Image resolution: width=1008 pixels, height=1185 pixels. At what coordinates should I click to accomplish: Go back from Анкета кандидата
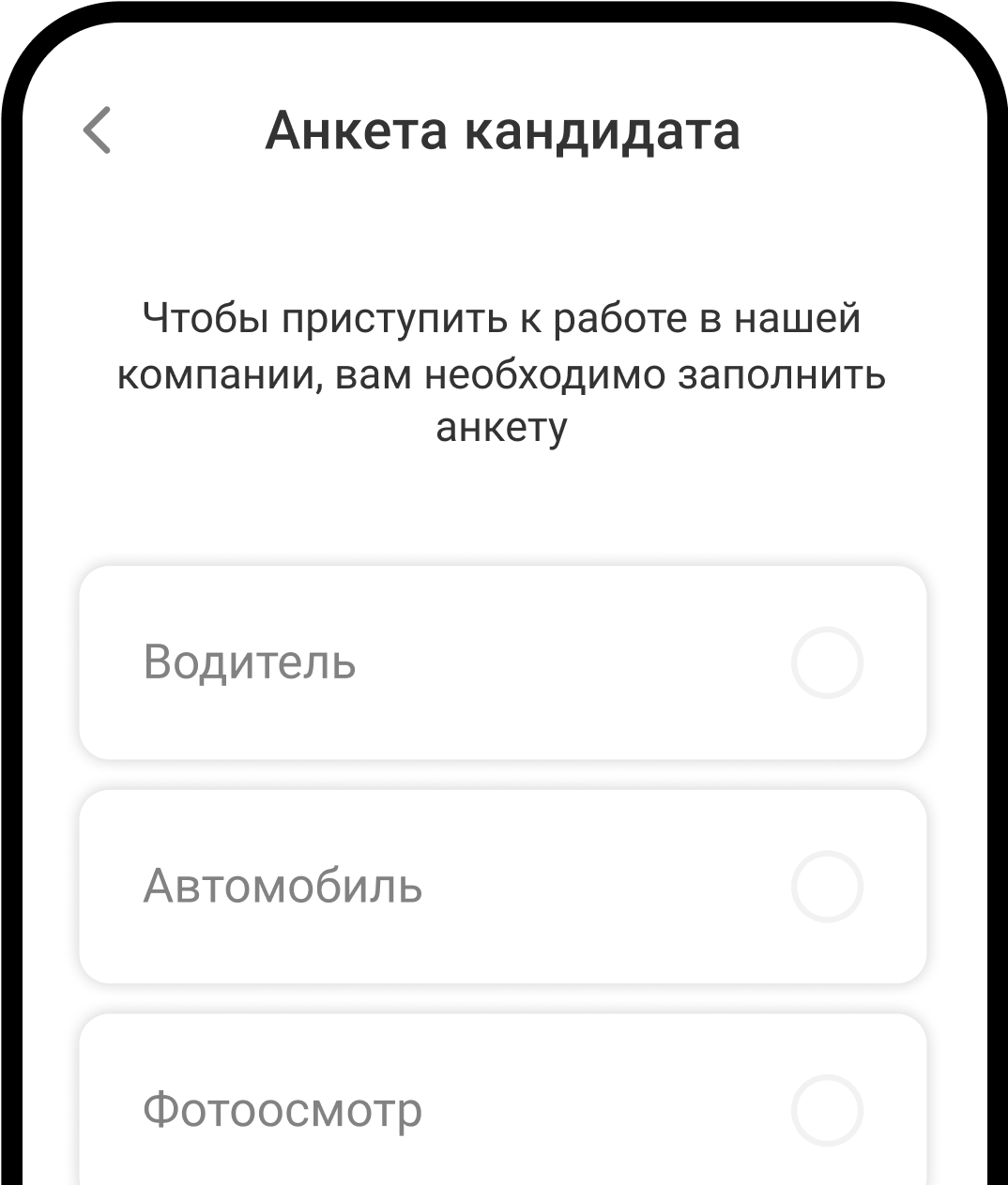98,130
